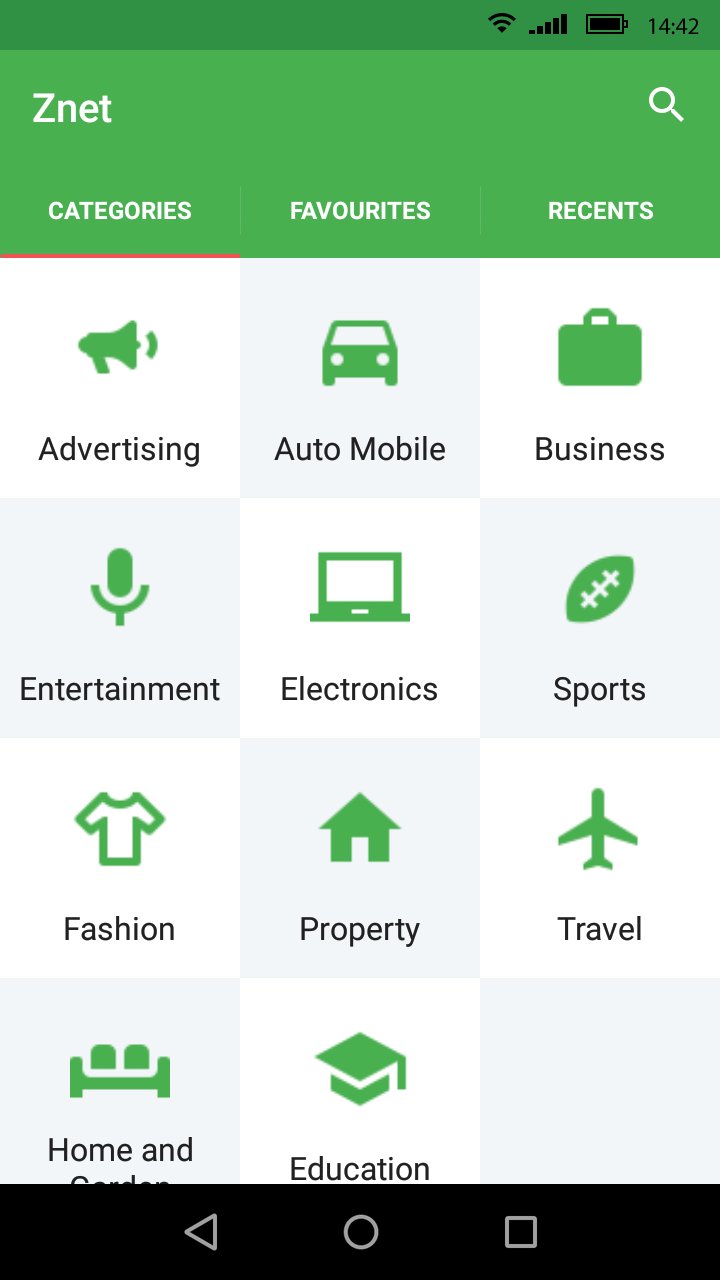
Task: Open the Auto Mobile car category icon
Action: pyautogui.click(x=359, y=346)
